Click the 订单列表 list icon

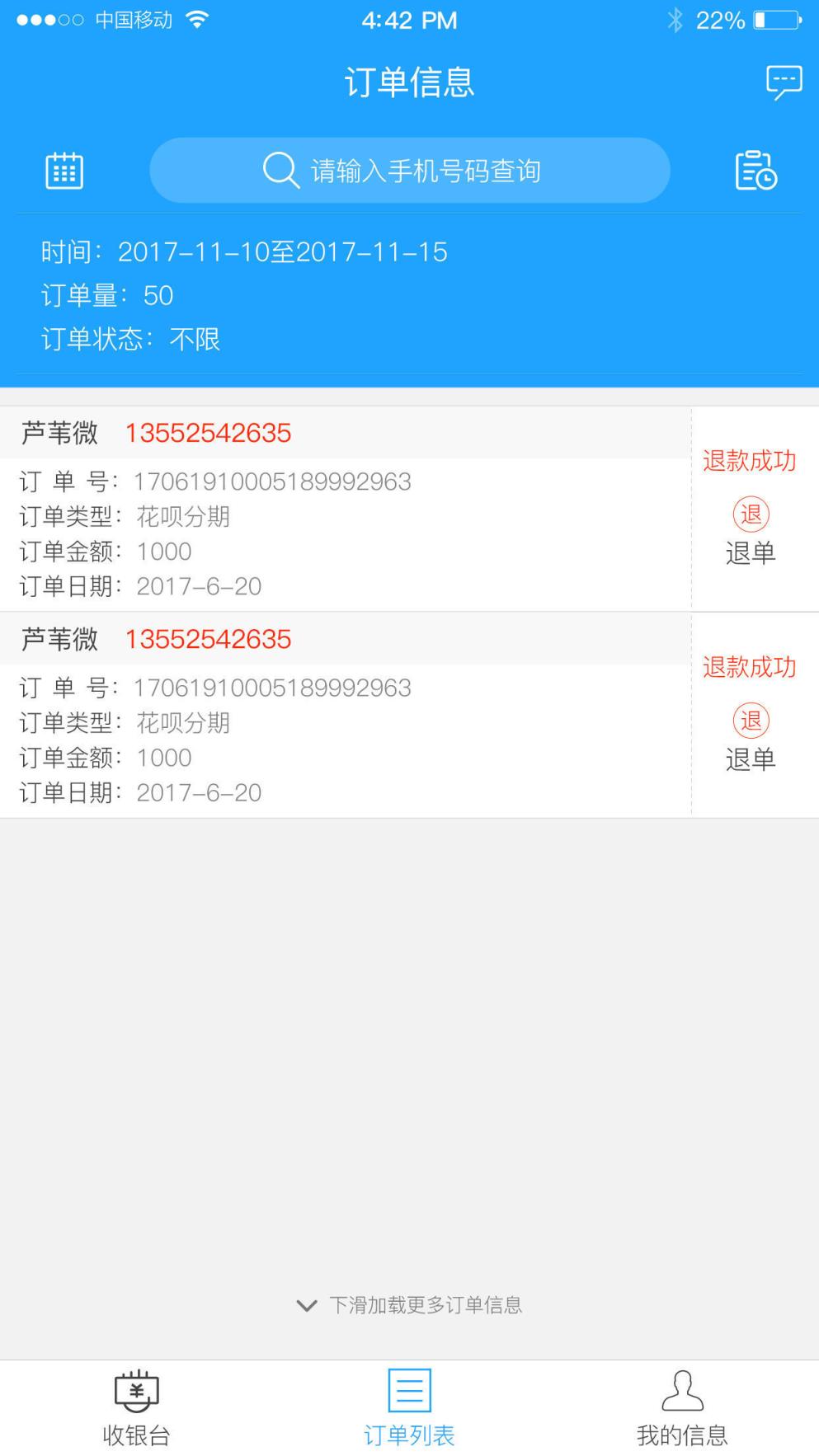point(409,1390)
